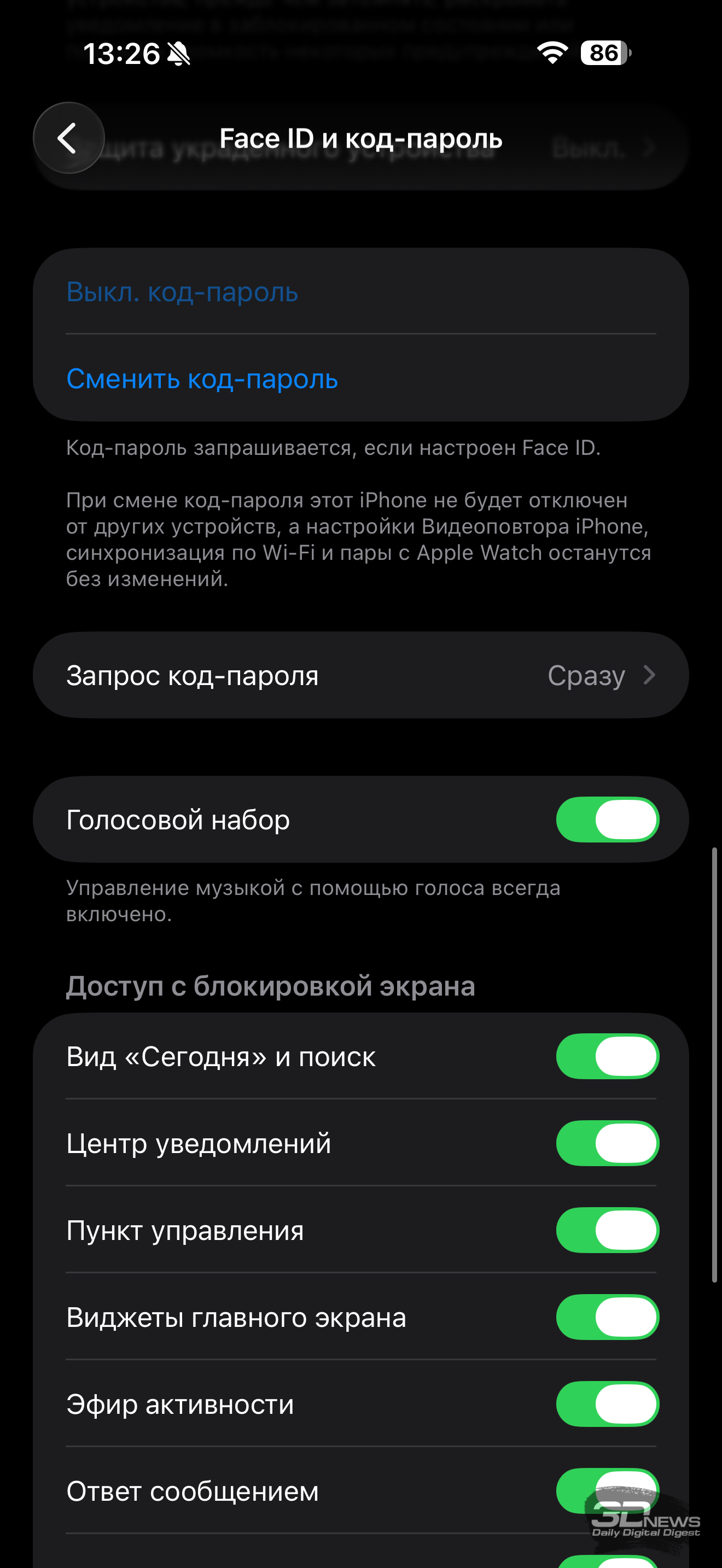Go back from Face ID и код-пароль
722x1568 pixels.
[x=69, y=138]
